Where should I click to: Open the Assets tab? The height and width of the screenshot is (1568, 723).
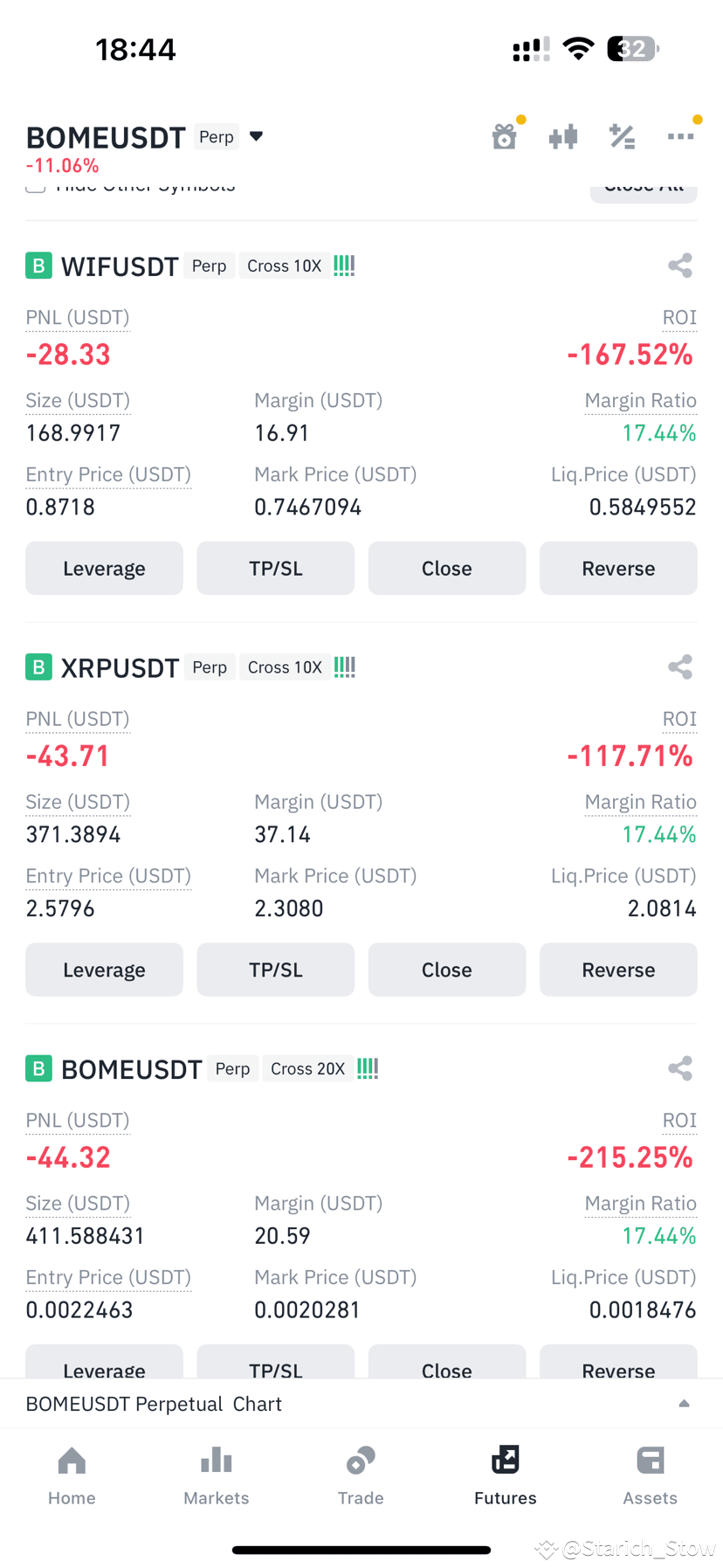point(650,1475)
